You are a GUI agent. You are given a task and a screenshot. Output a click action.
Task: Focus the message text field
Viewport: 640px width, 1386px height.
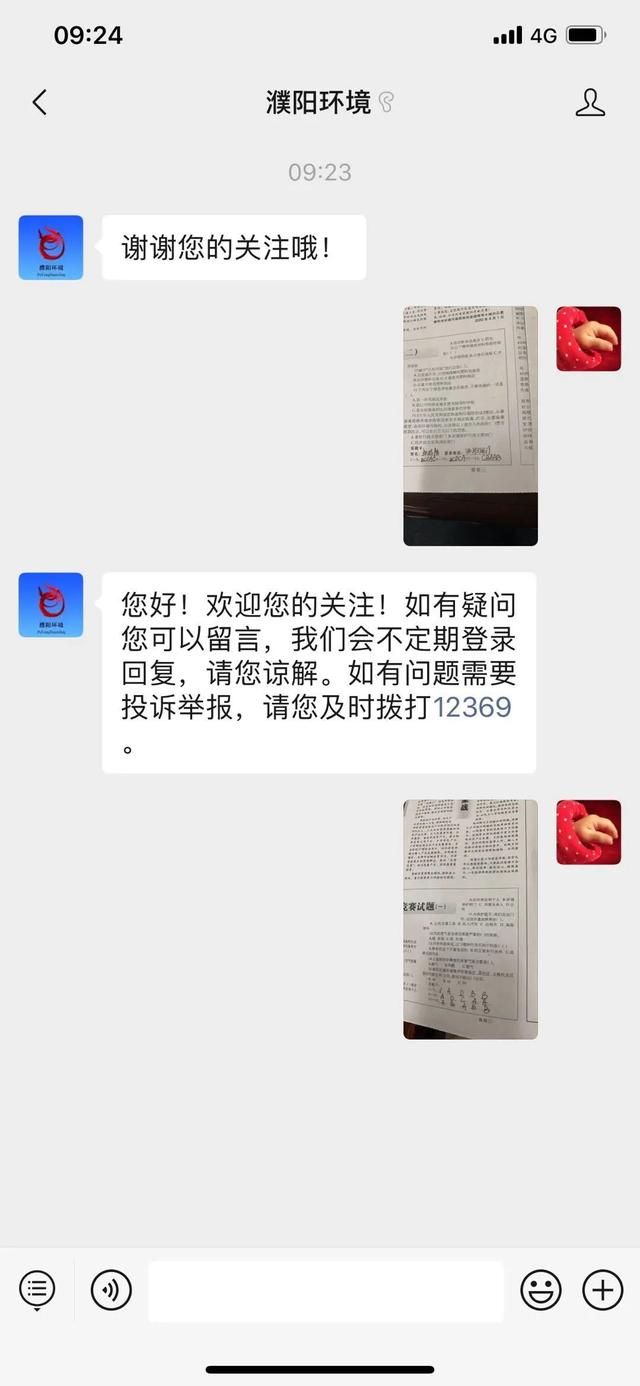click(x=326, y=1291)
